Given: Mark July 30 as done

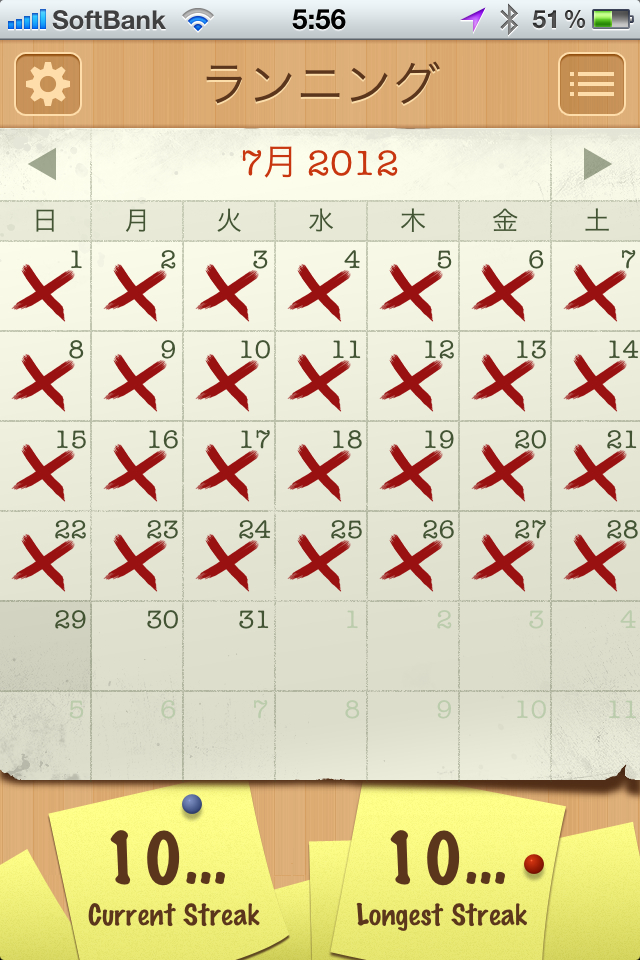Looking at the screenshot, I should (137, 646).
